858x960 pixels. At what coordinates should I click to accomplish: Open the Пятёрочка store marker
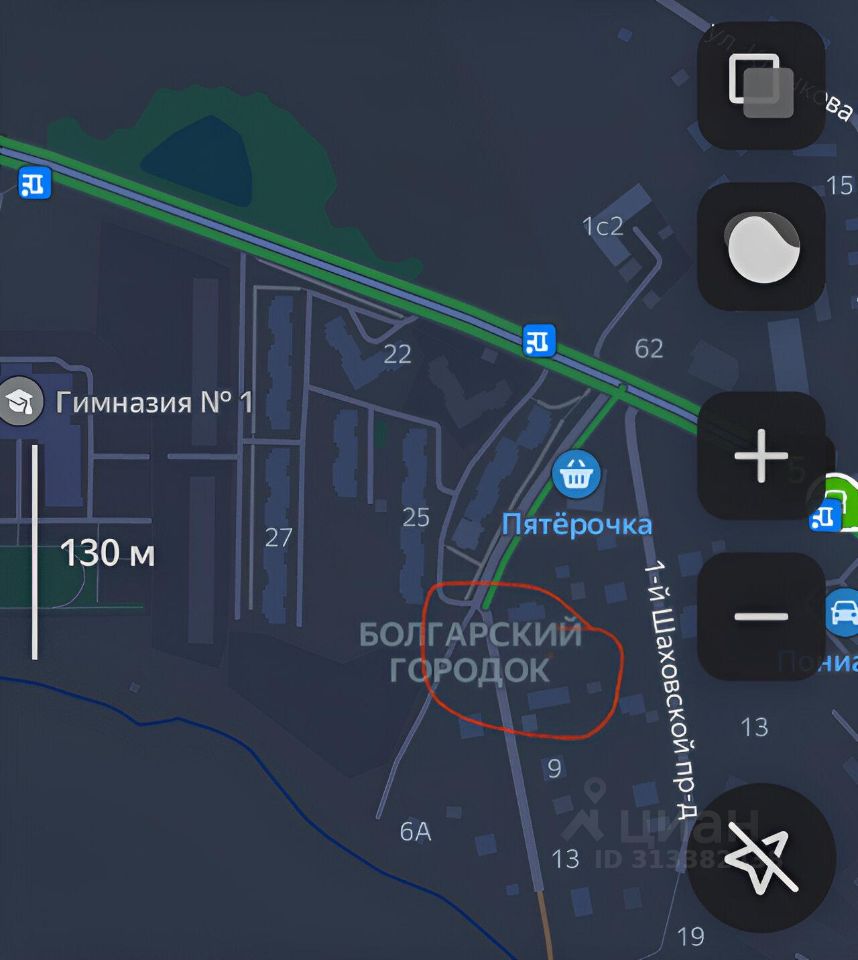click(x=577, y=473)
